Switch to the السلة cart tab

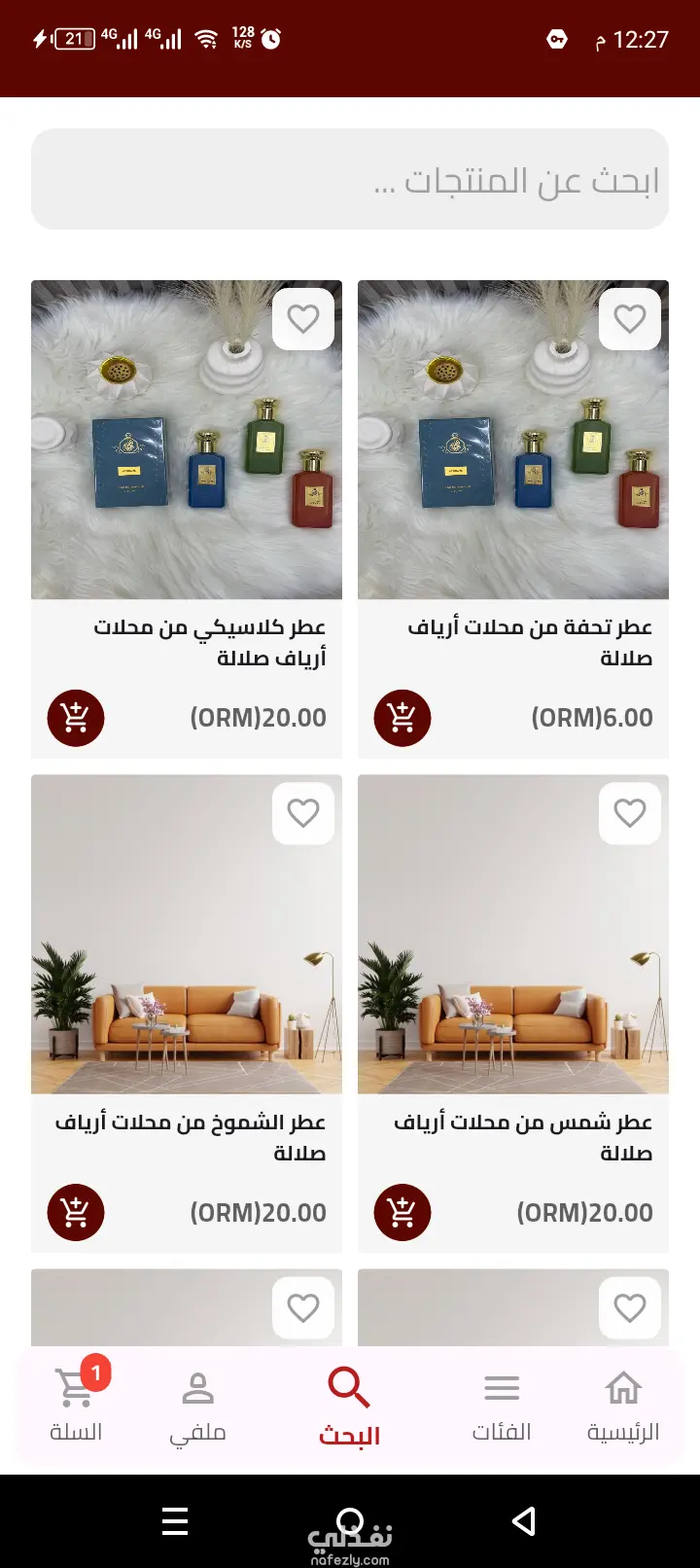click(x=76, y=1405)
